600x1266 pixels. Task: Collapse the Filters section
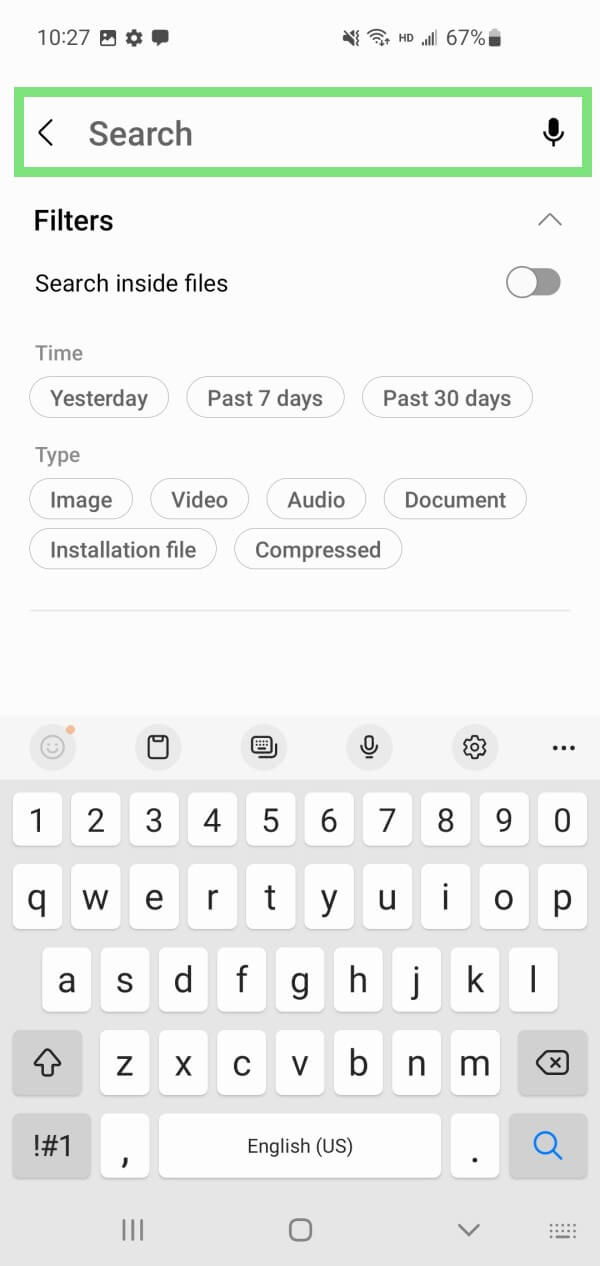point(549,220)
